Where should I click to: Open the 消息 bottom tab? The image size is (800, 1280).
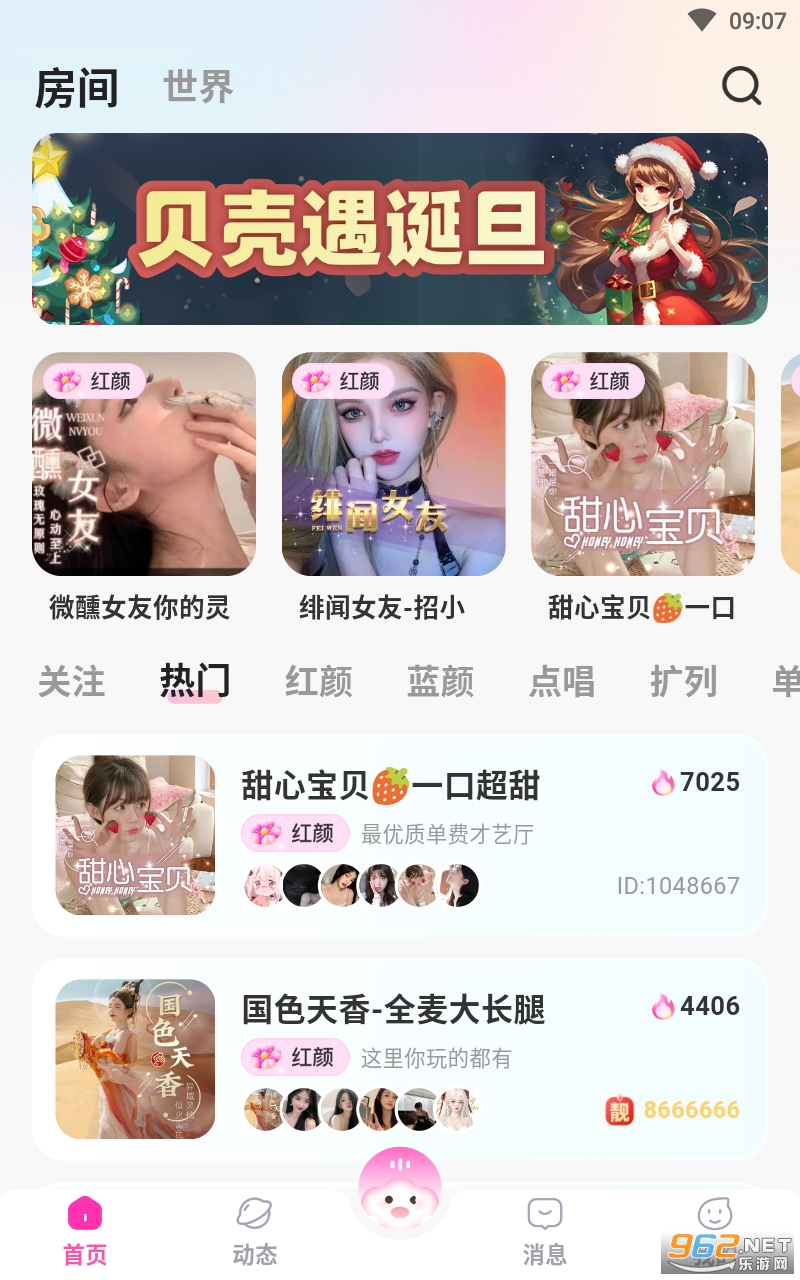tap(545, 1232)
